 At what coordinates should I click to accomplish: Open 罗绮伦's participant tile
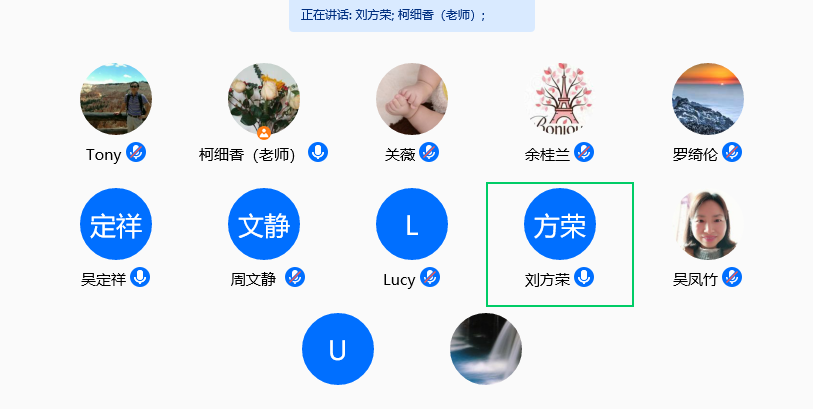(708, 100)
